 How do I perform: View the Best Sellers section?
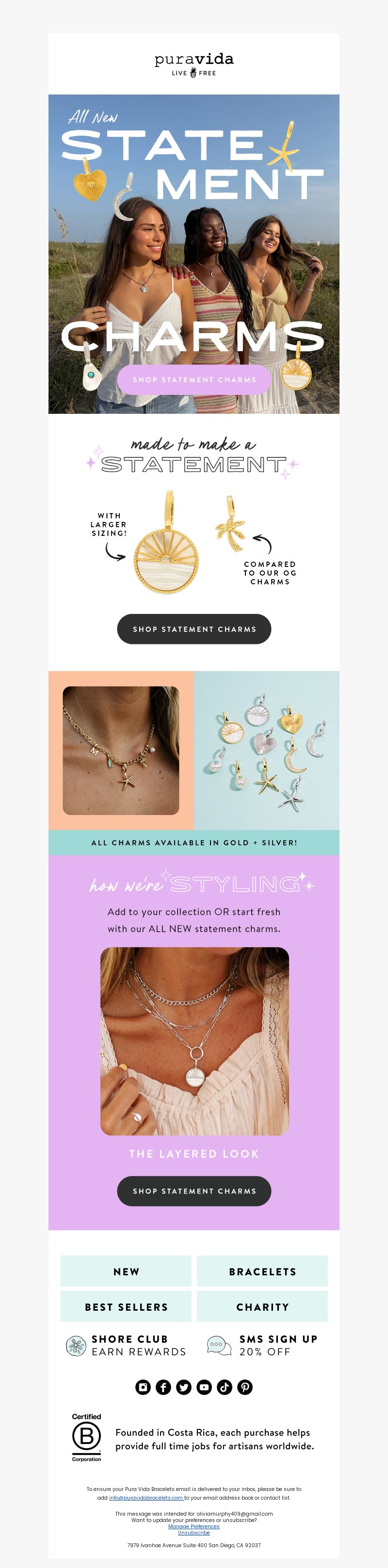click(126, 1307)
